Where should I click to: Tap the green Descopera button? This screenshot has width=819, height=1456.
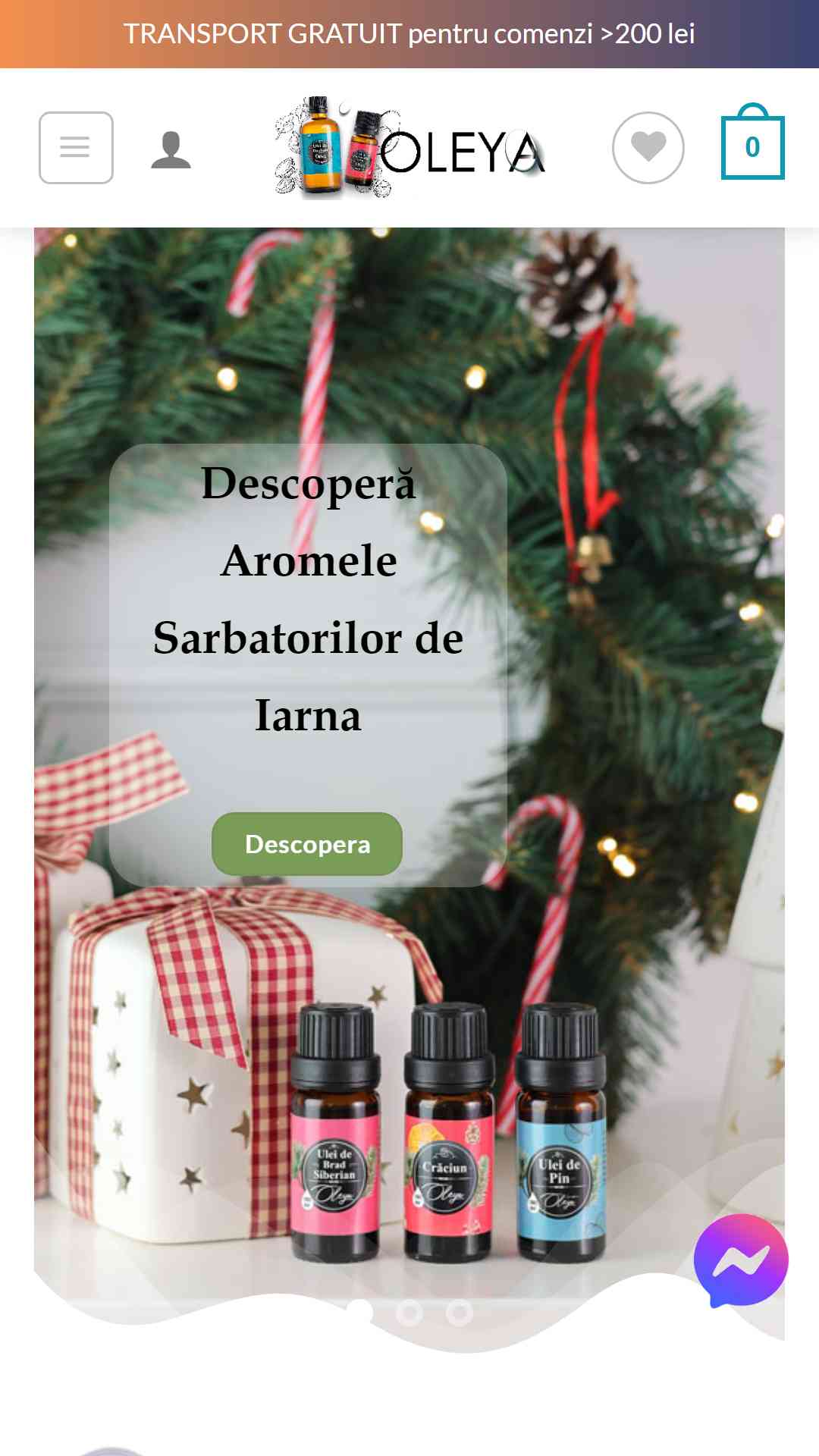pos(307,844)
